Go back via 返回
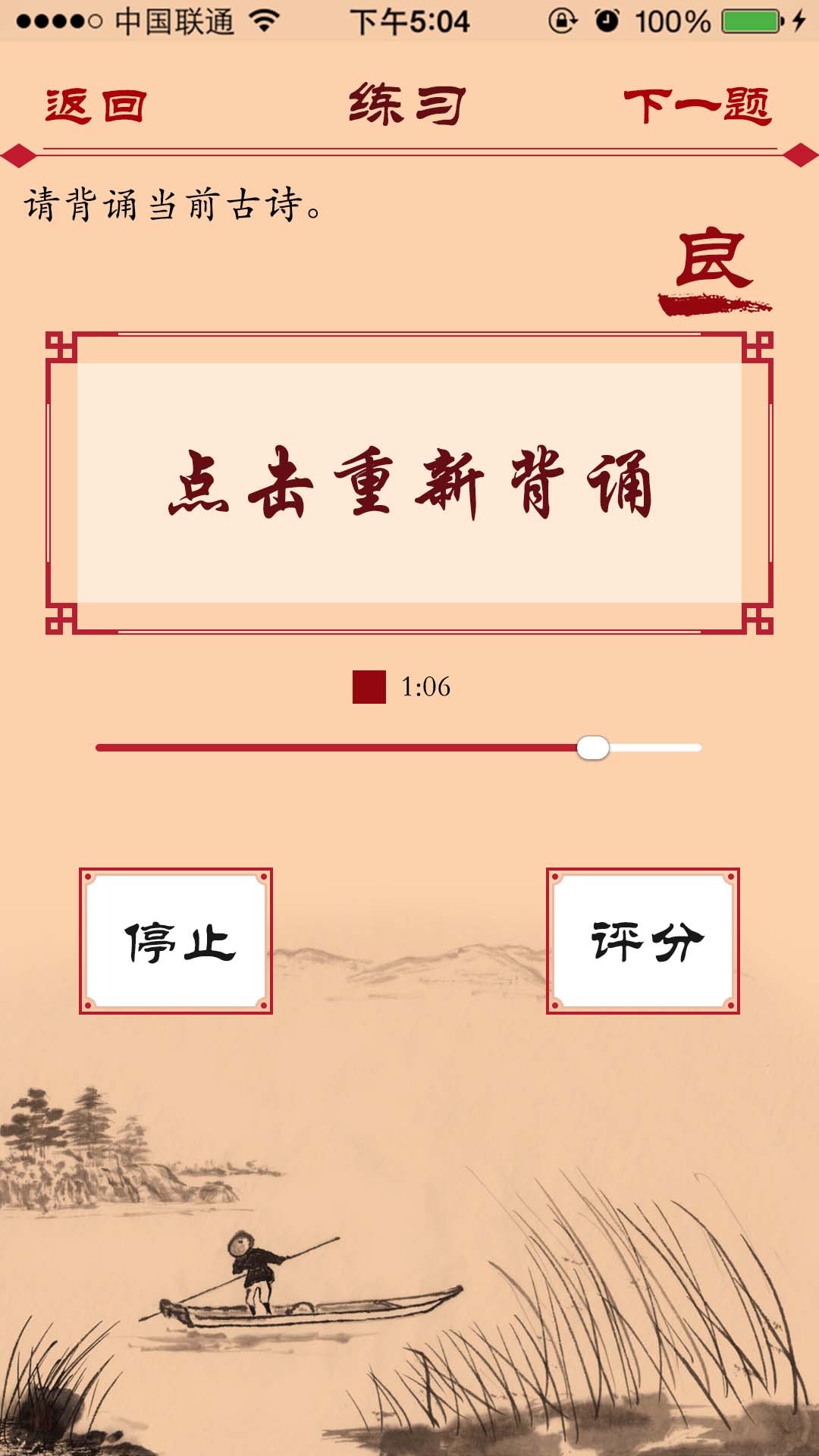The height and width of the screenshot is (1456, 819). 95,106
